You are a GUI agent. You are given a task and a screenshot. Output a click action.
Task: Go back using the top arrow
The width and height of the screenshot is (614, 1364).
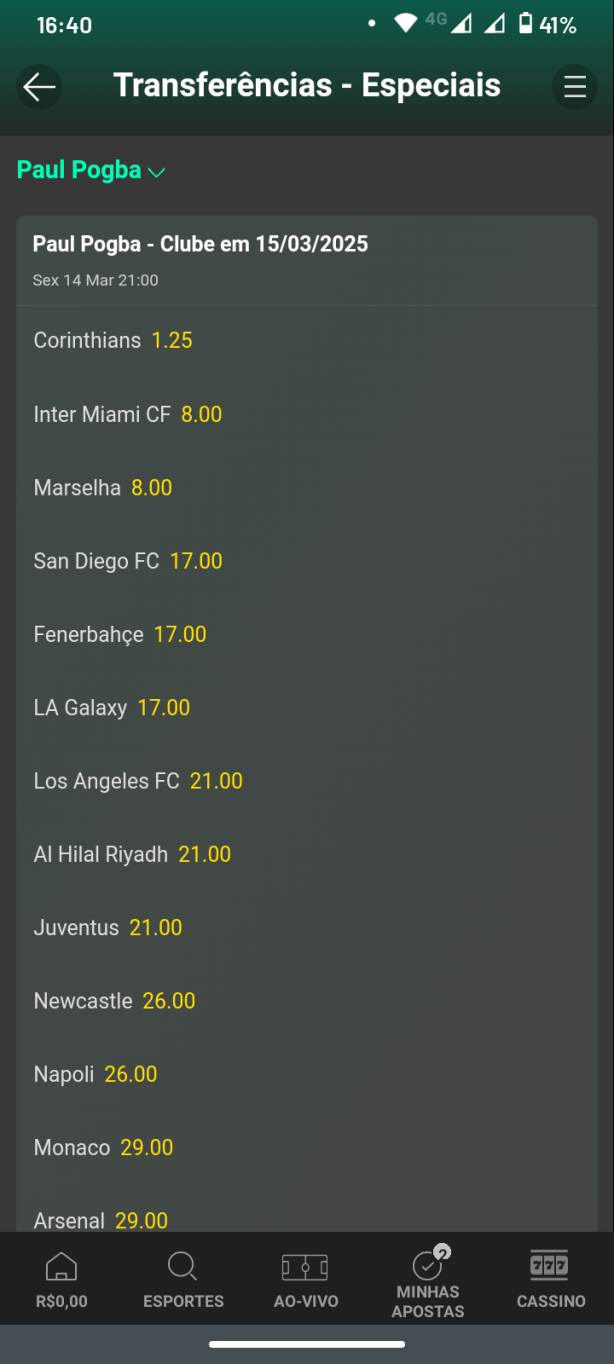tap(39, 87)
